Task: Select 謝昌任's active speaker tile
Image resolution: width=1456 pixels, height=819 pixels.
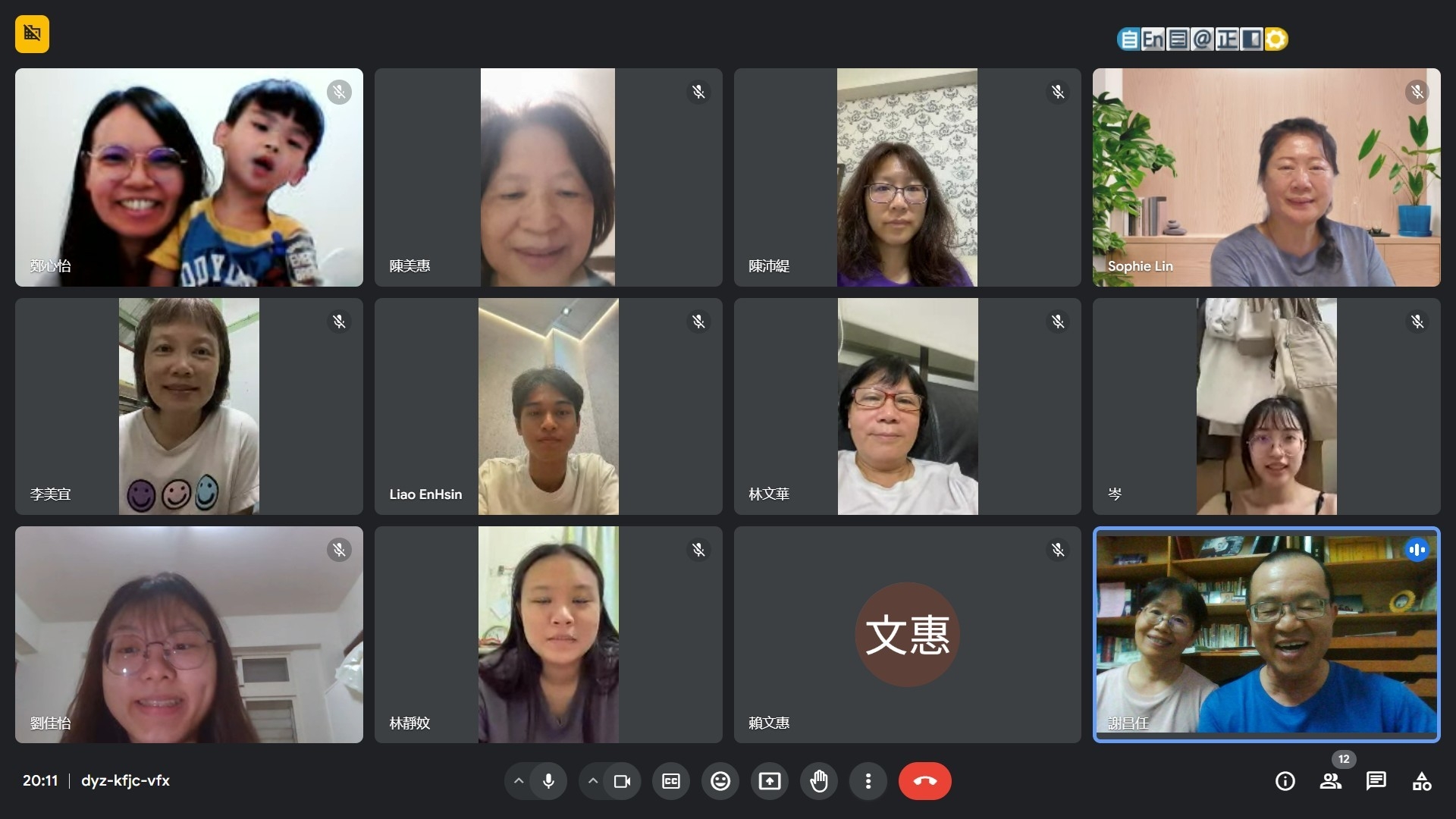Action: [1266, 635]
